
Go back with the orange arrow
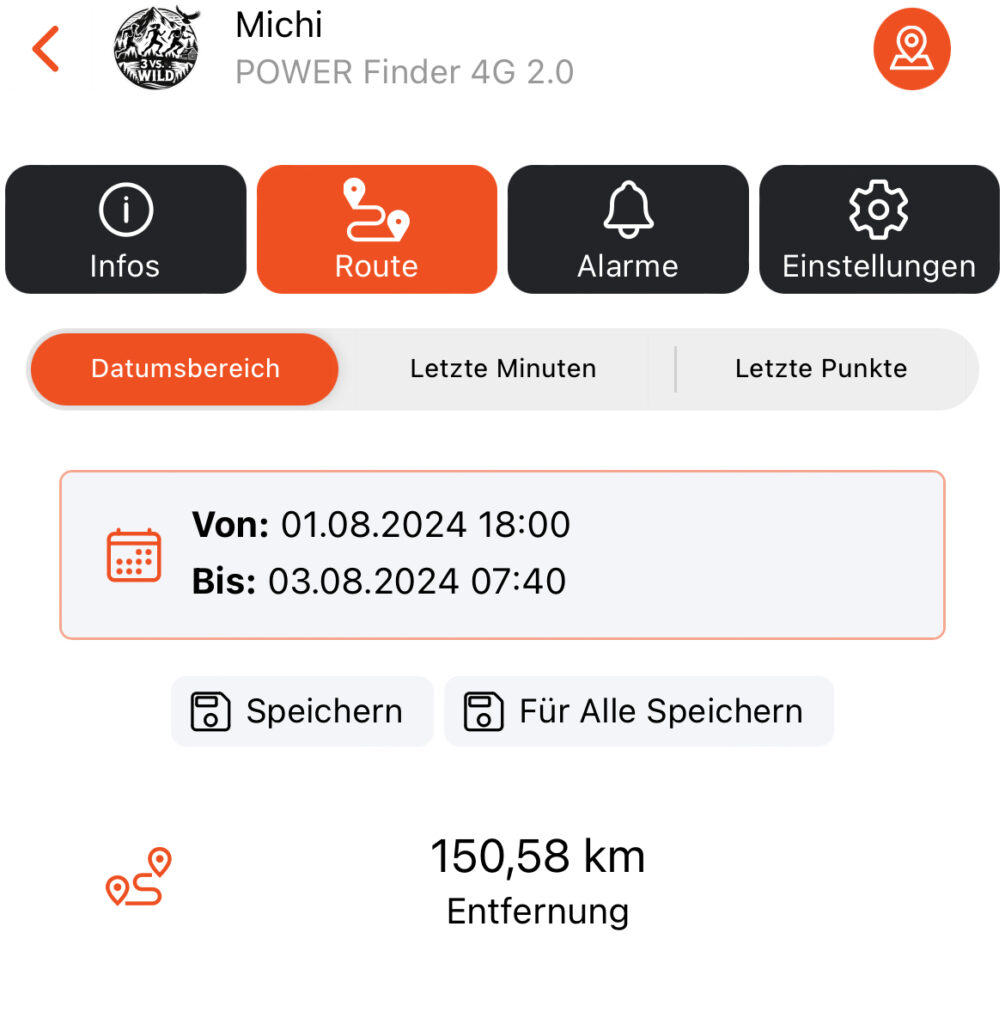(x=46, y=50)
